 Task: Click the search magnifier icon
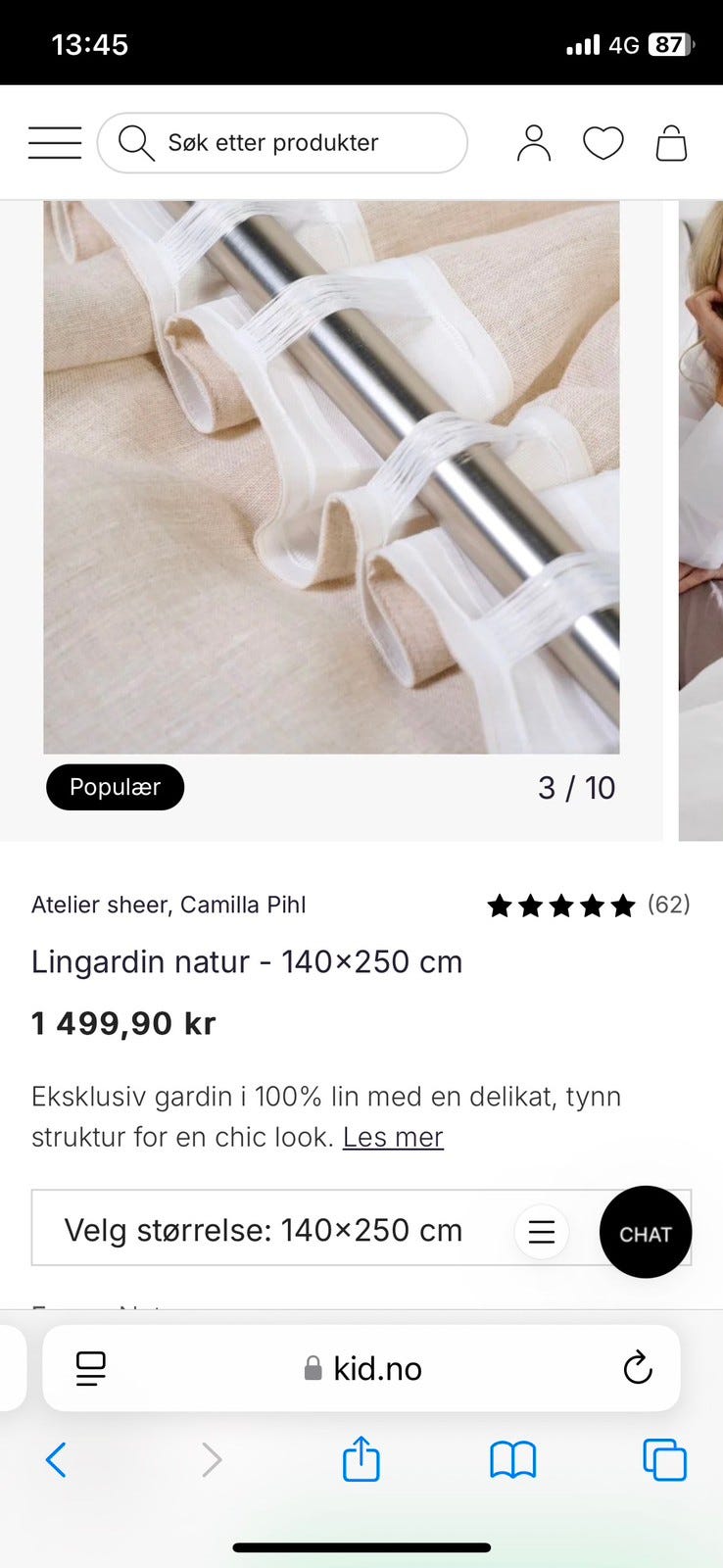click(x=137, y=142)
